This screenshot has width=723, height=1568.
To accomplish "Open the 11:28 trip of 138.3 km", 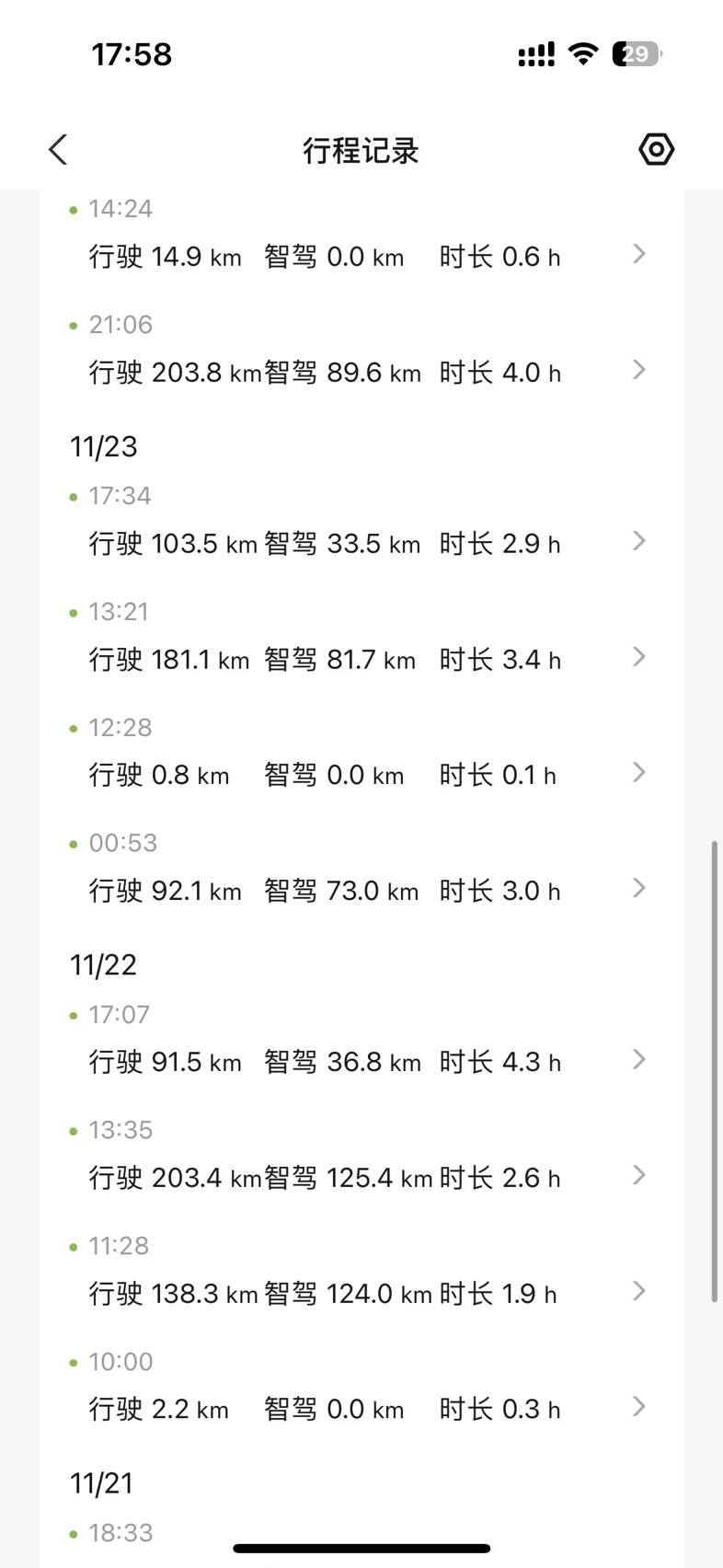I will click(361, 1274).
